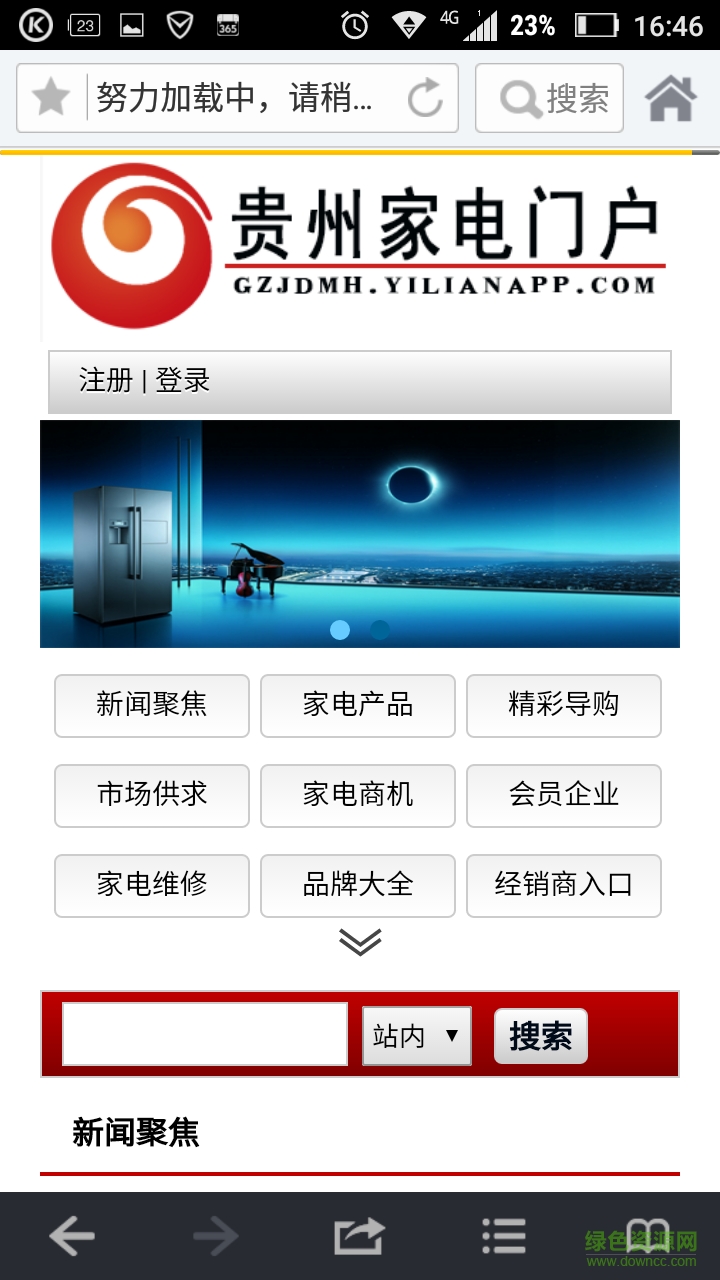Focus the site search text field

pos(204,1034)
